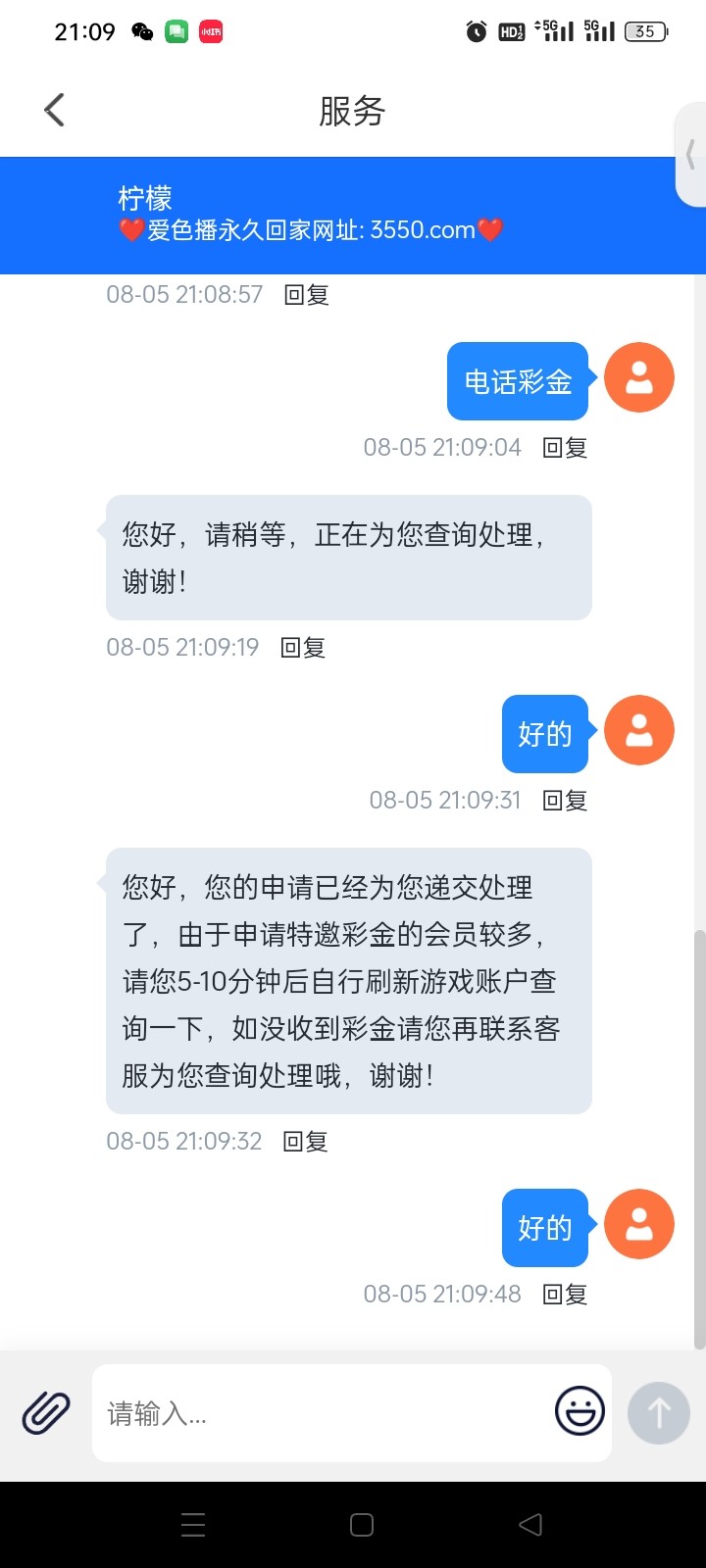Focus the 请输入 message input field
The image size is (706, 1568).
[x=324, y=1413]
